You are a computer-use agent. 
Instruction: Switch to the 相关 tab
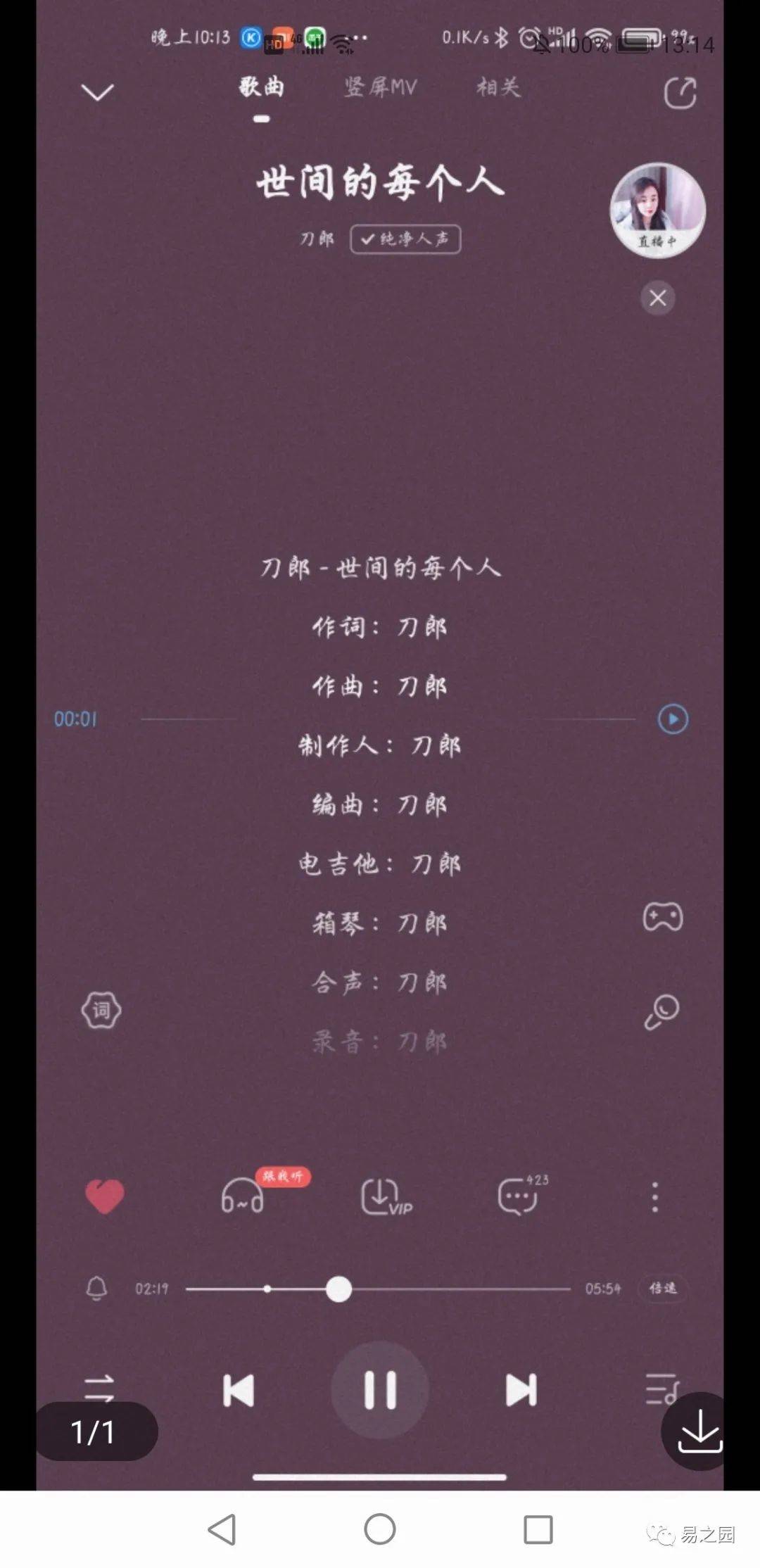pyautogui.click(x=498, y=87)
